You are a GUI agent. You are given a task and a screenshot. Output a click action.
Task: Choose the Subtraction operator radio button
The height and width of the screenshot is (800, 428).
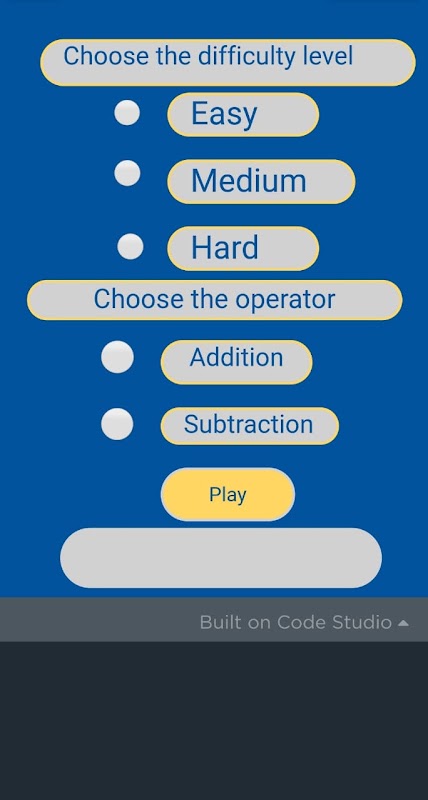click(117, 423)
